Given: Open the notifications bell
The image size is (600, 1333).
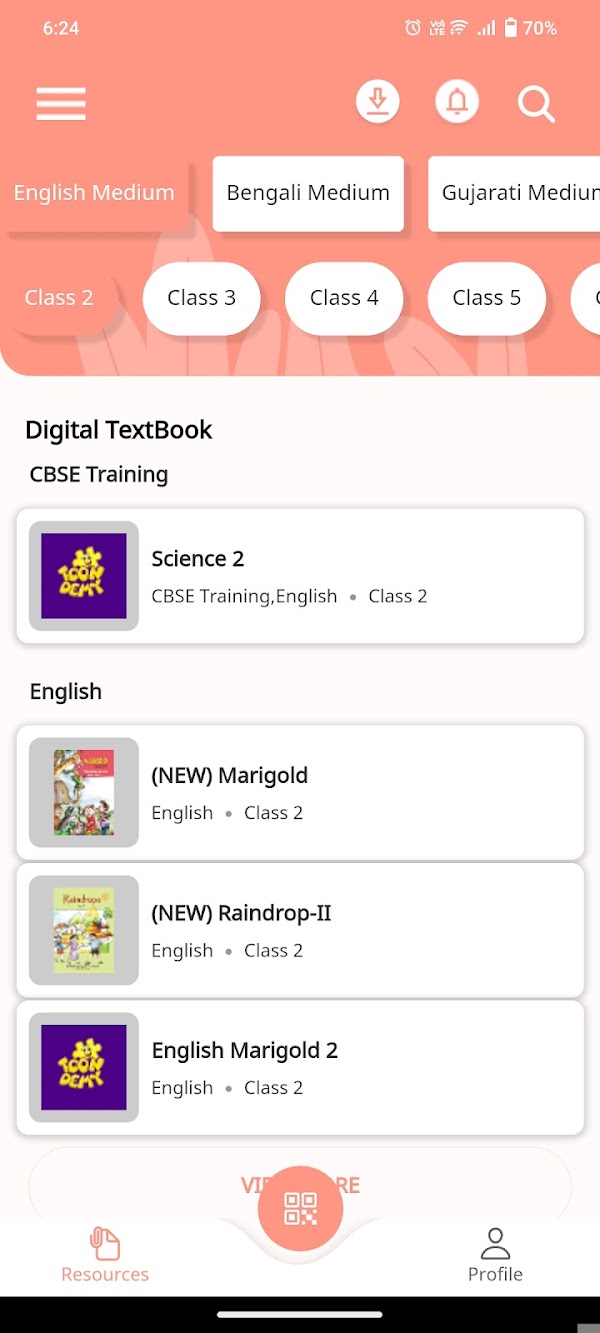Looking at the screenshot, I should (457, 102).
